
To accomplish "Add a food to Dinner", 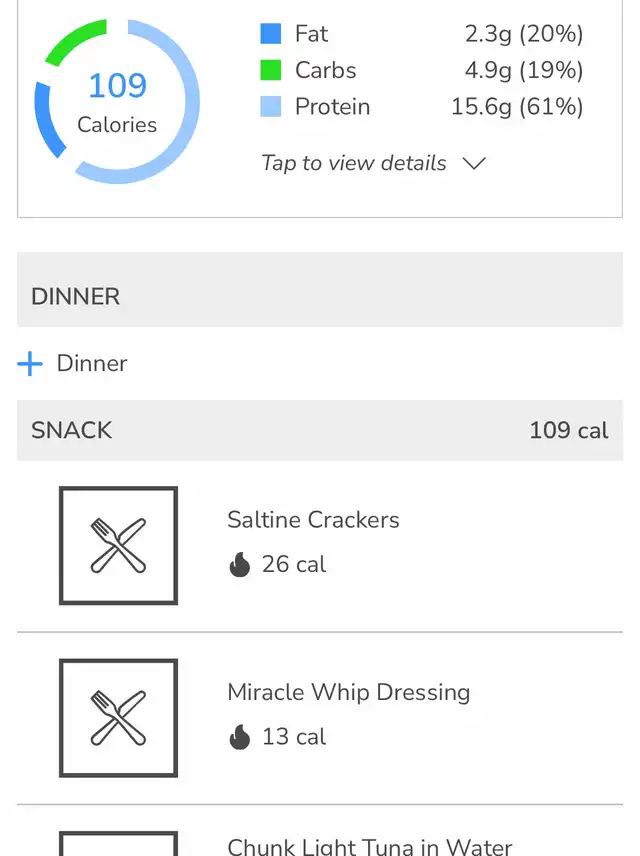I will (x=73, y=363).
